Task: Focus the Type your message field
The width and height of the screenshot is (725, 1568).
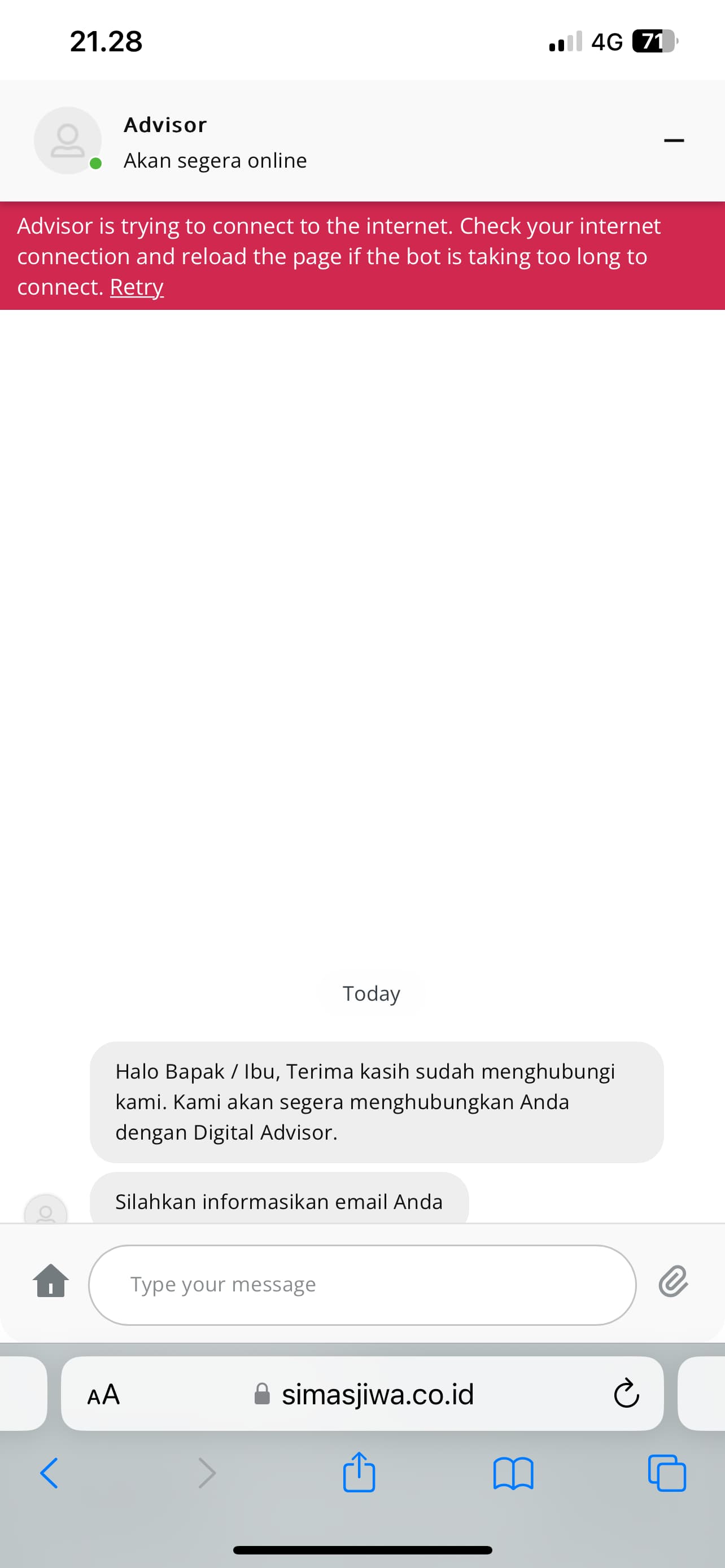Action: click(x=362, y=1284)
